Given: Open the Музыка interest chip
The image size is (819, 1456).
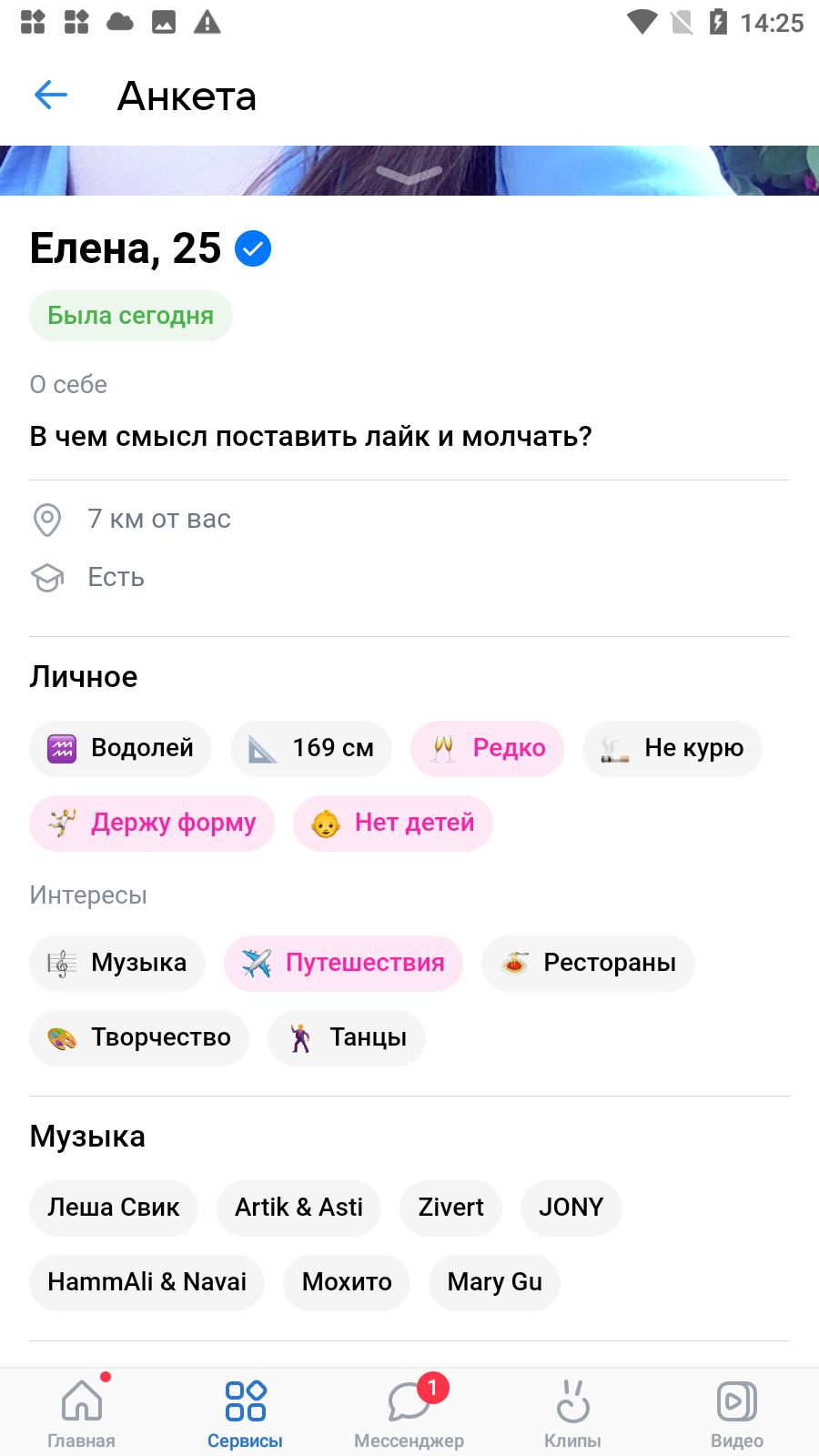Looking at the screenshot, I should [x=117, y=963].
